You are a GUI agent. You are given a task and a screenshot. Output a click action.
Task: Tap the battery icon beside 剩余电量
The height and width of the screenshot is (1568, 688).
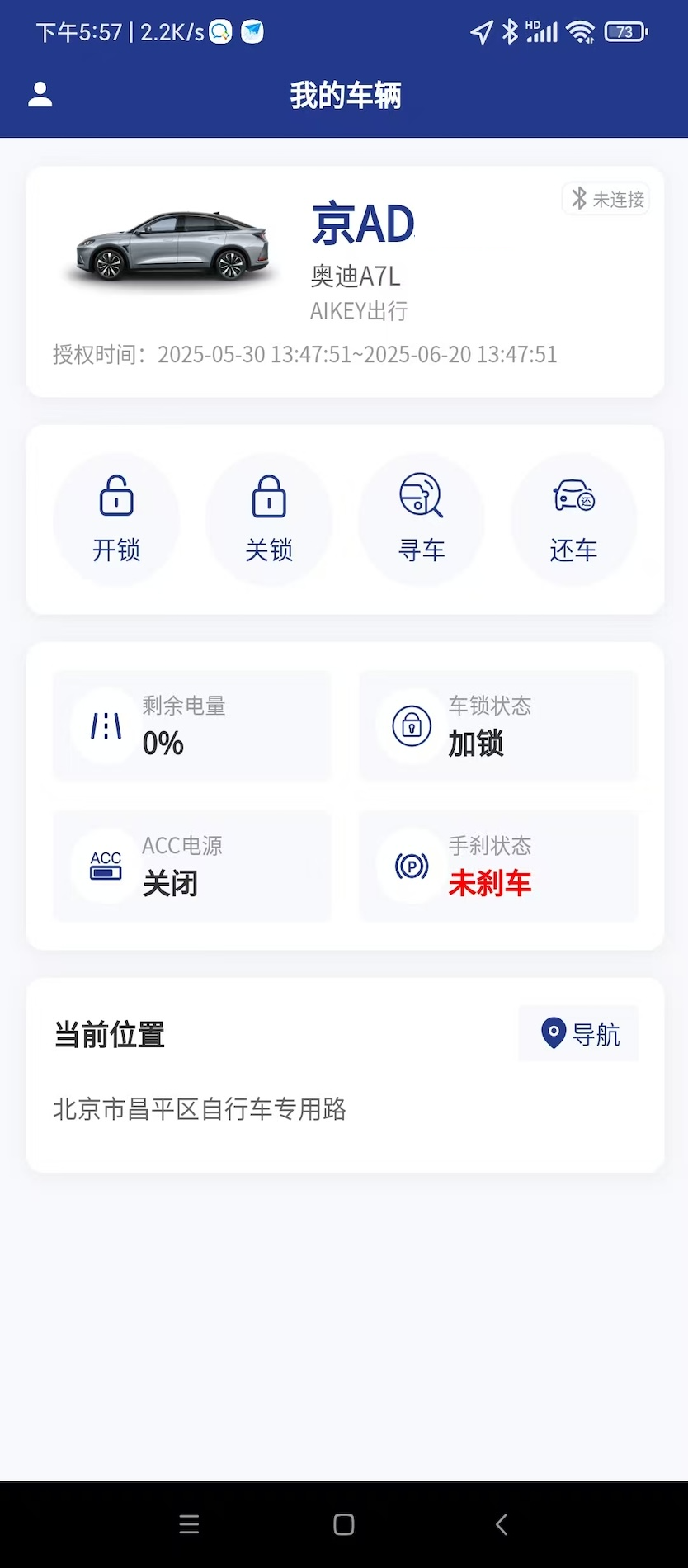tap(106, 726)
